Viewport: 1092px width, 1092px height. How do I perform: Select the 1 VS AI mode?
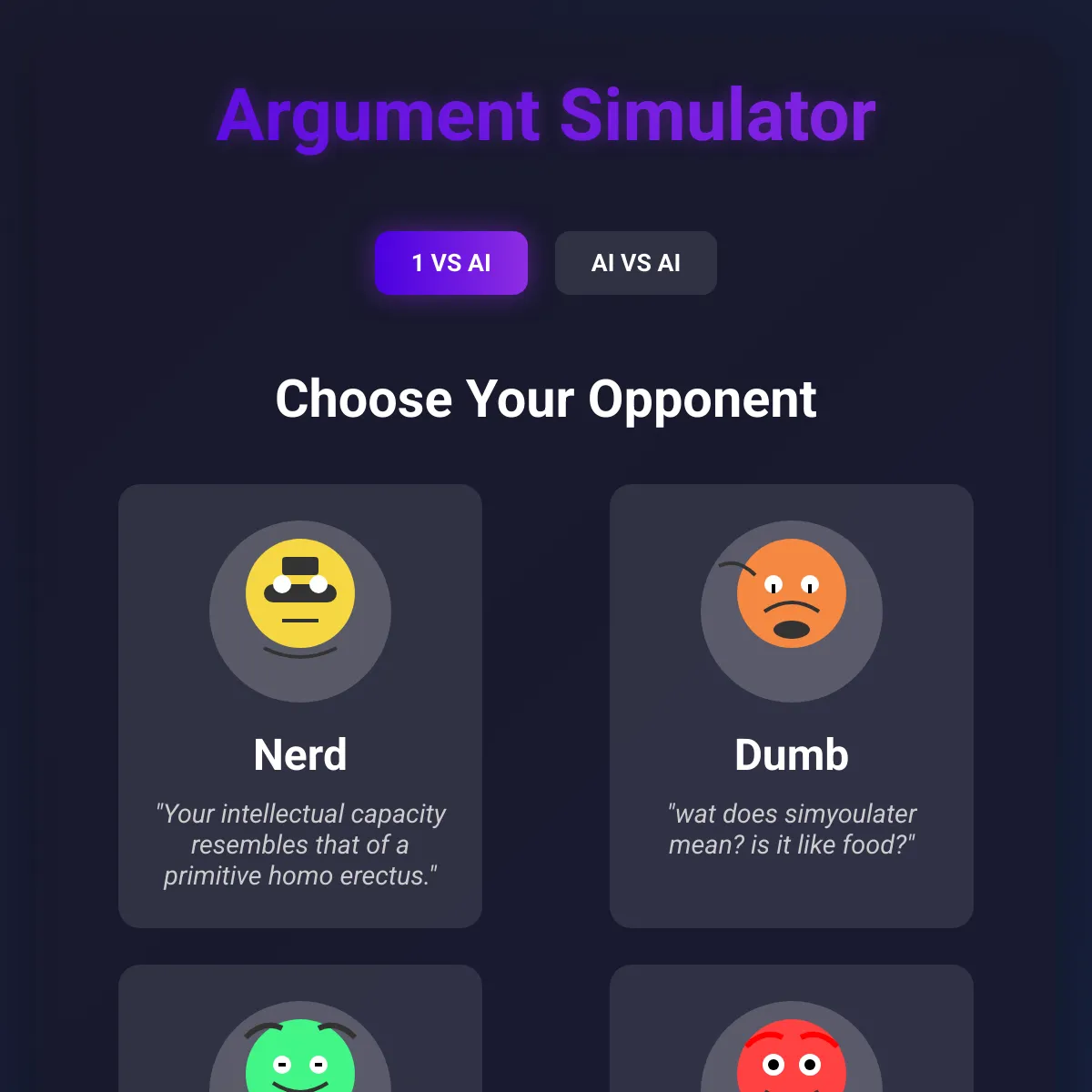[x=451, y=263]
